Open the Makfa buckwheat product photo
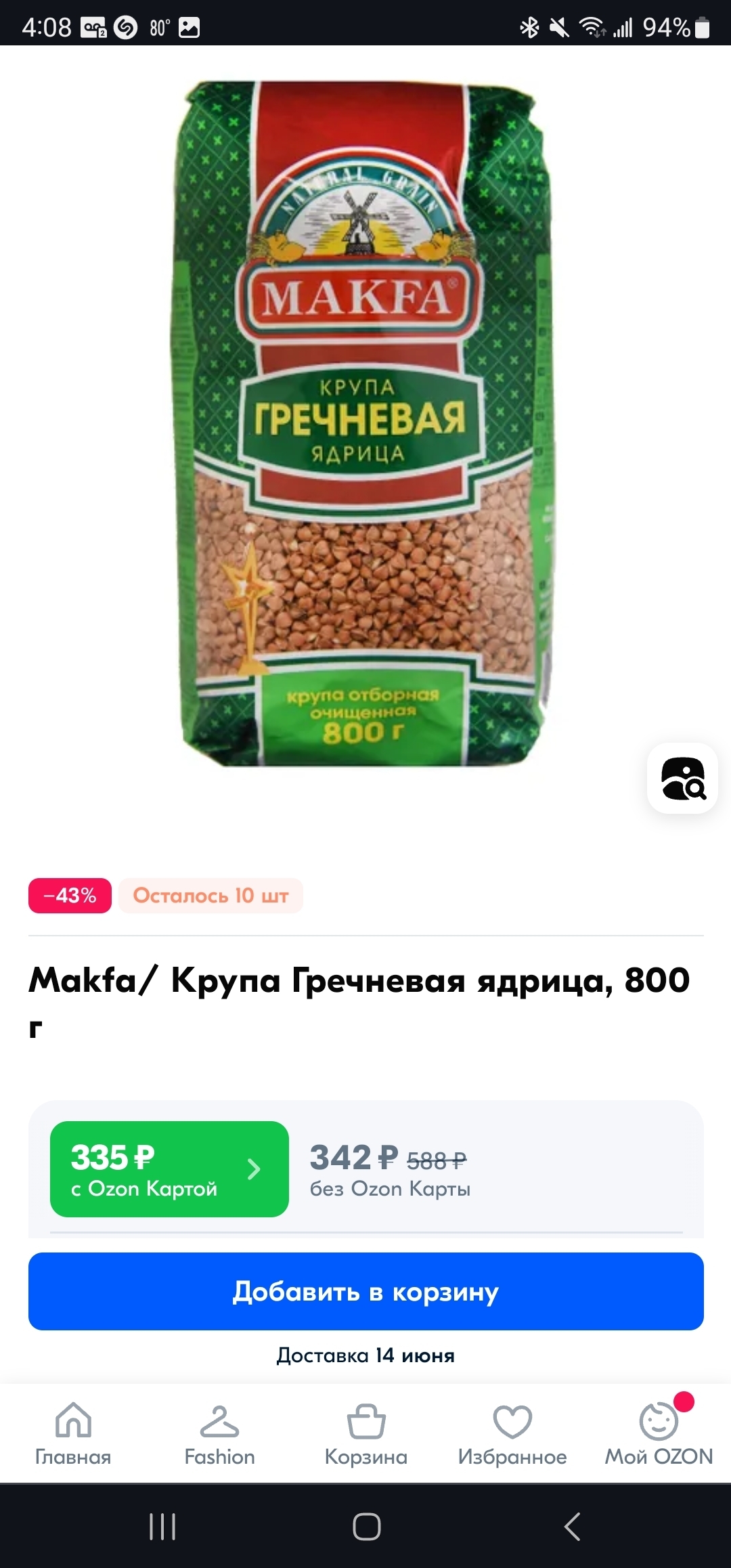This screenshot has width=731, height=1568. point(363,424)
